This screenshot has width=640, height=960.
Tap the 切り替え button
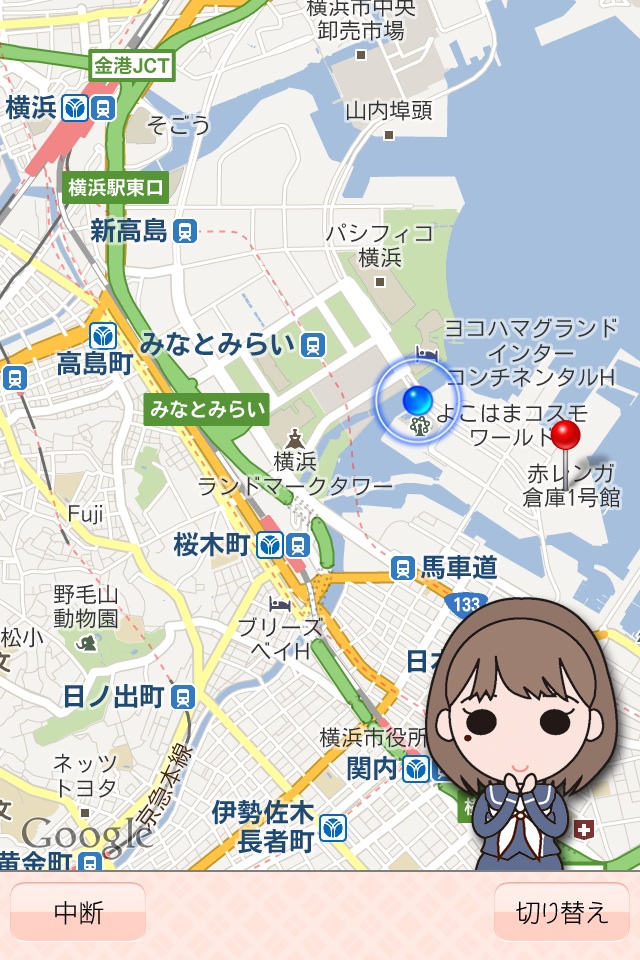click(x=561, y=912)
